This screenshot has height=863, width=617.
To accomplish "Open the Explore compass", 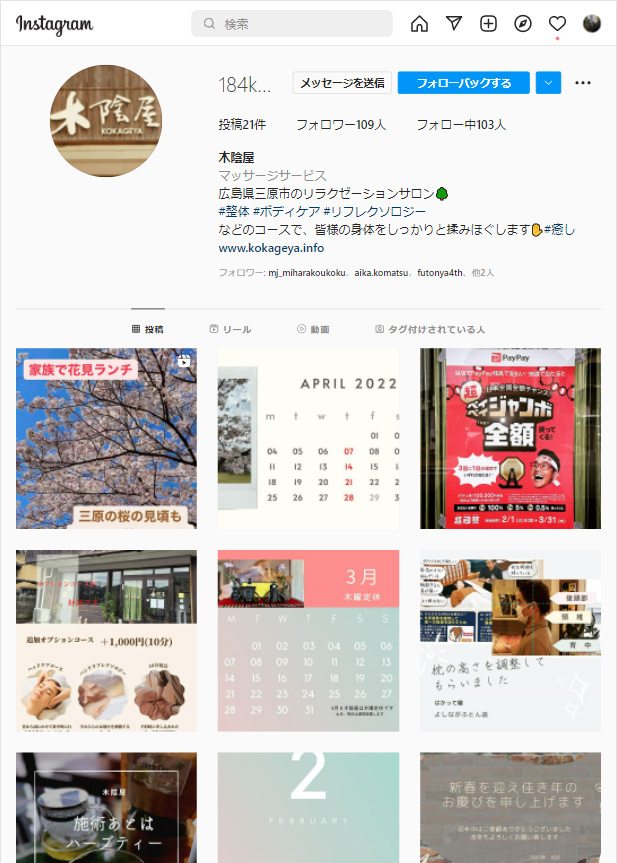I will pyautogui.click(x=523, y=24).
